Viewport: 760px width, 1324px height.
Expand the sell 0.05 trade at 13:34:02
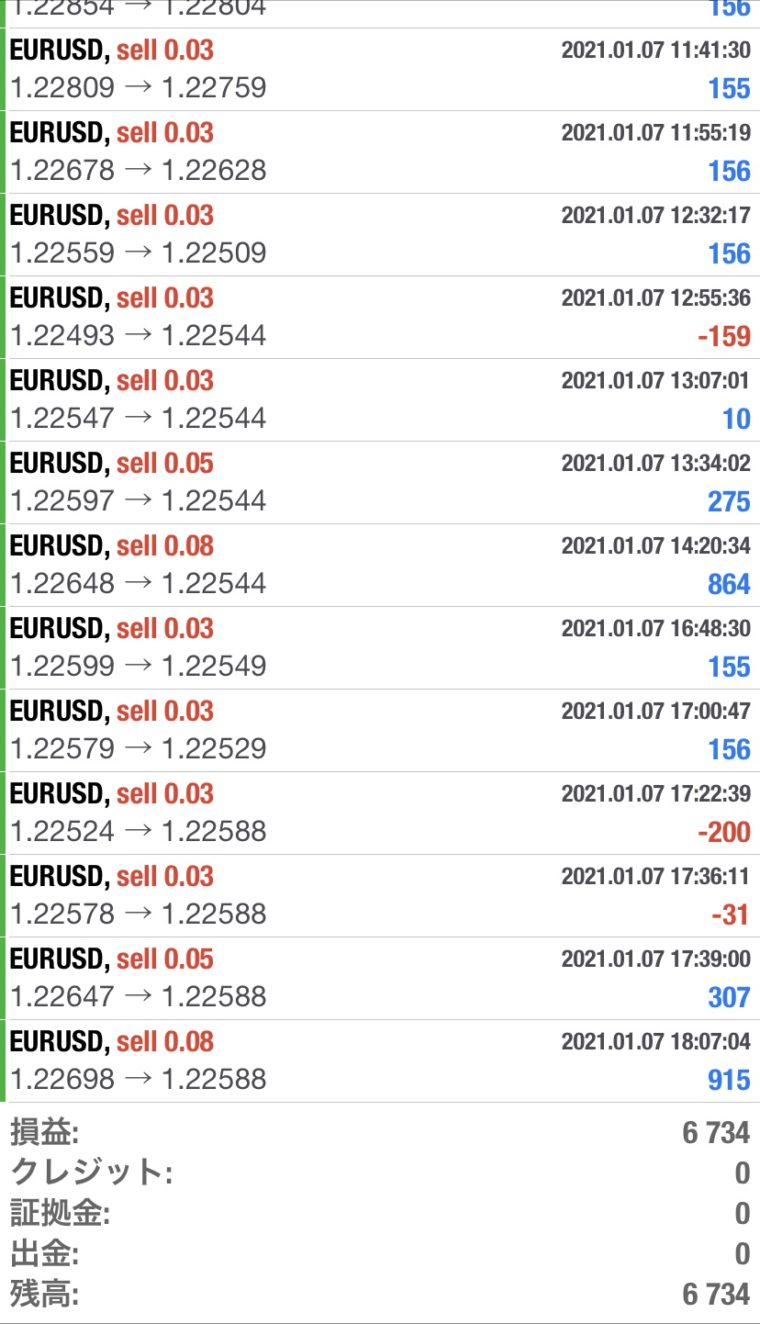[x=380, y=483]
